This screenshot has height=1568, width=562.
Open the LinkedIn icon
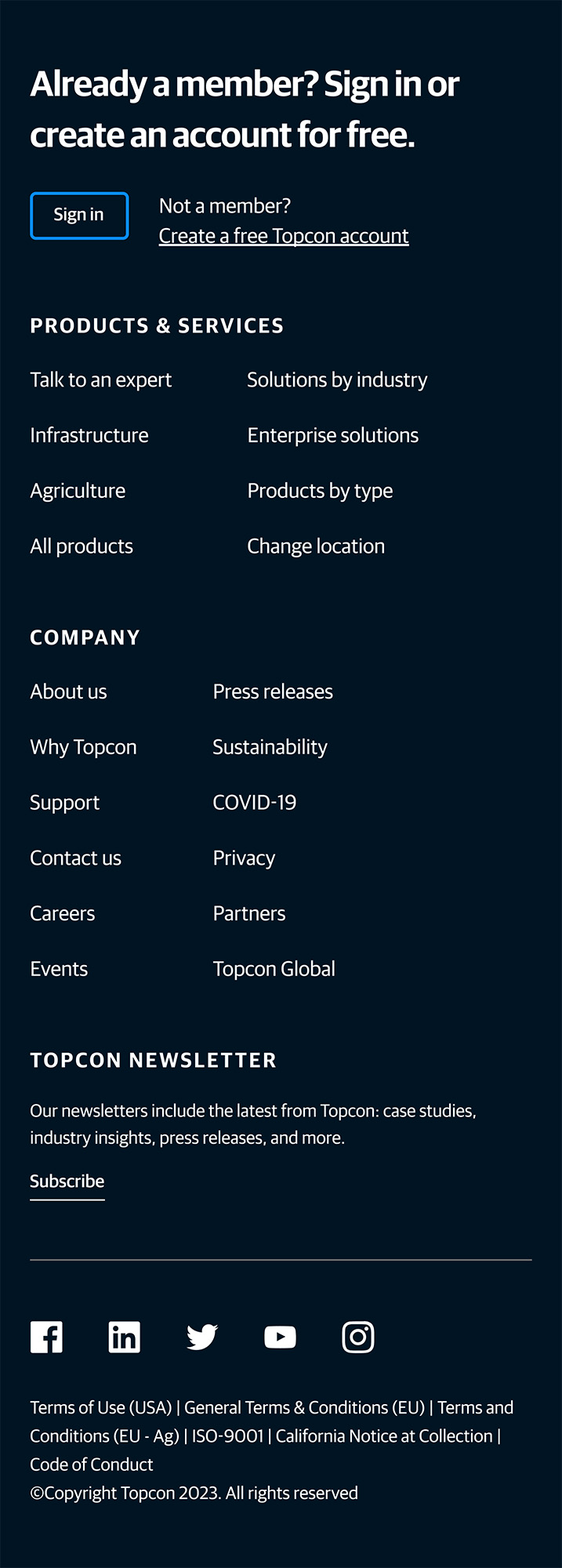point(124,1337)
